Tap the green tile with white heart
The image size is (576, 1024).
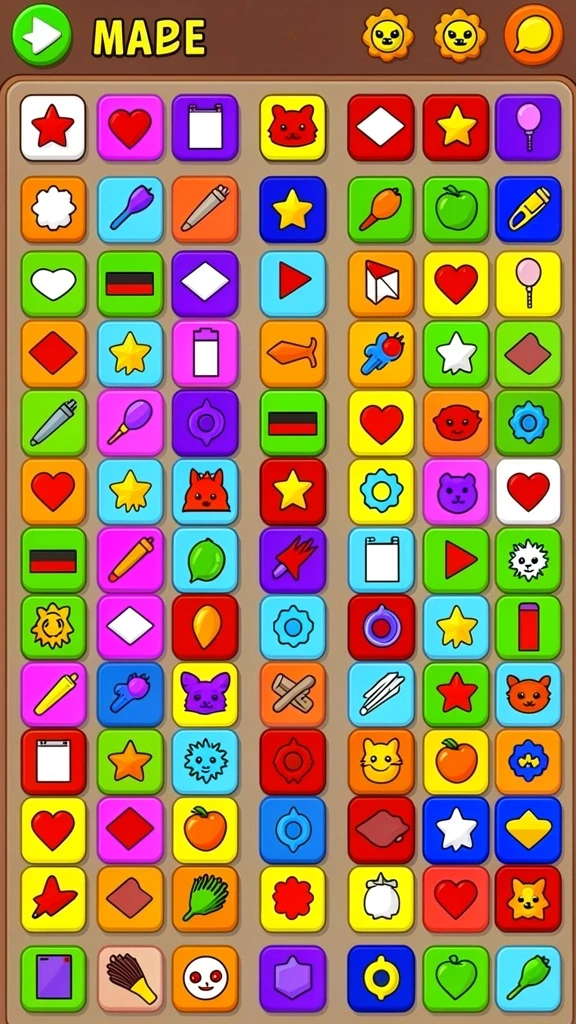(x=53, y=284)
